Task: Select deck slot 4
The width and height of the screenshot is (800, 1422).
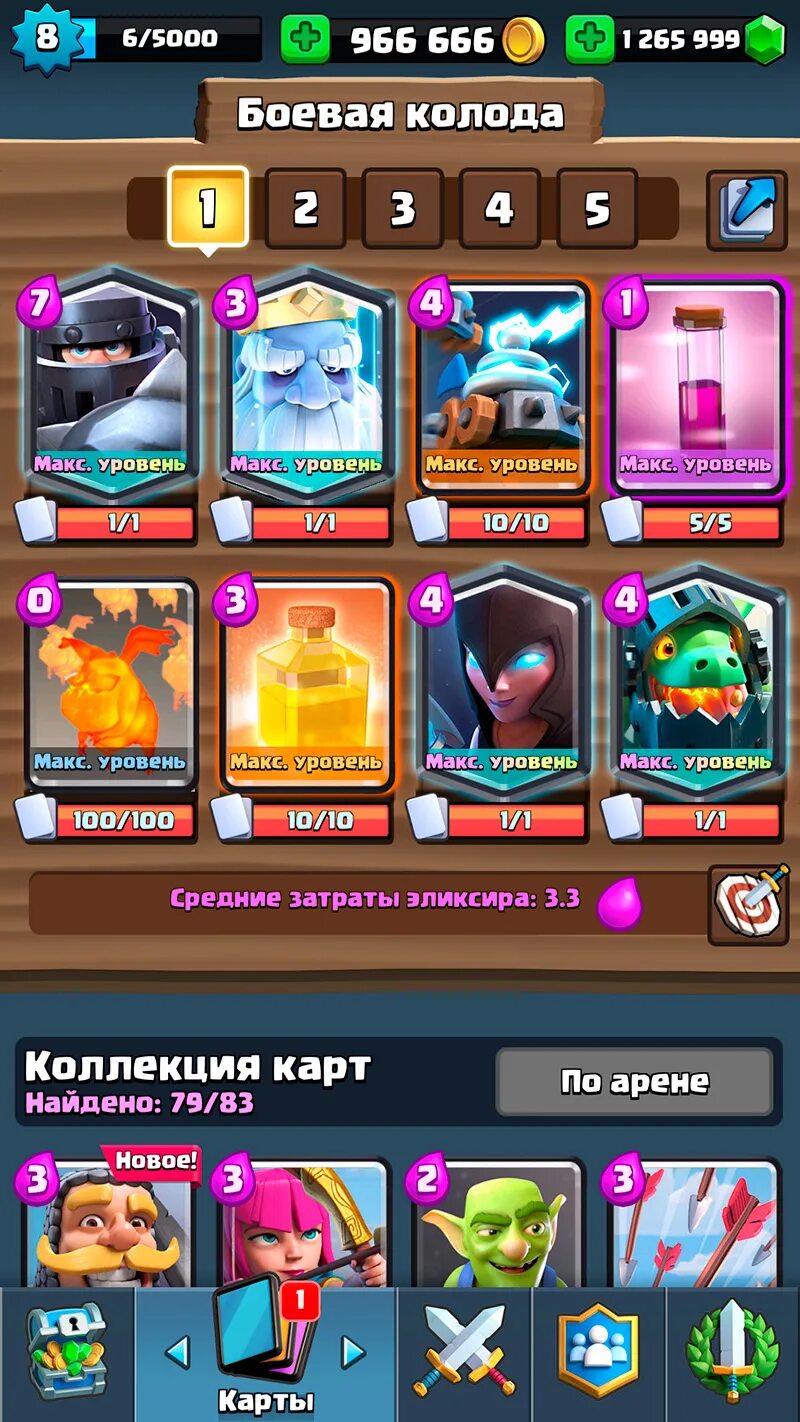Action: click(x=499, y=208)
